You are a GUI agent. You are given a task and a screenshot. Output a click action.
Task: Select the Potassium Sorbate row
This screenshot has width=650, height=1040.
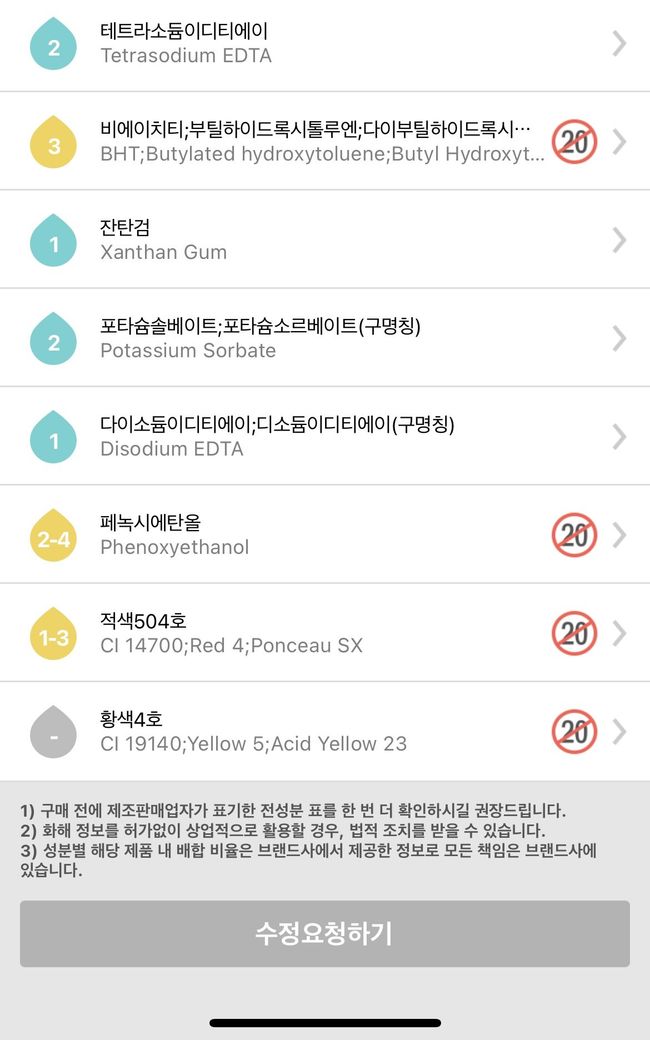[x=324, y=338]
